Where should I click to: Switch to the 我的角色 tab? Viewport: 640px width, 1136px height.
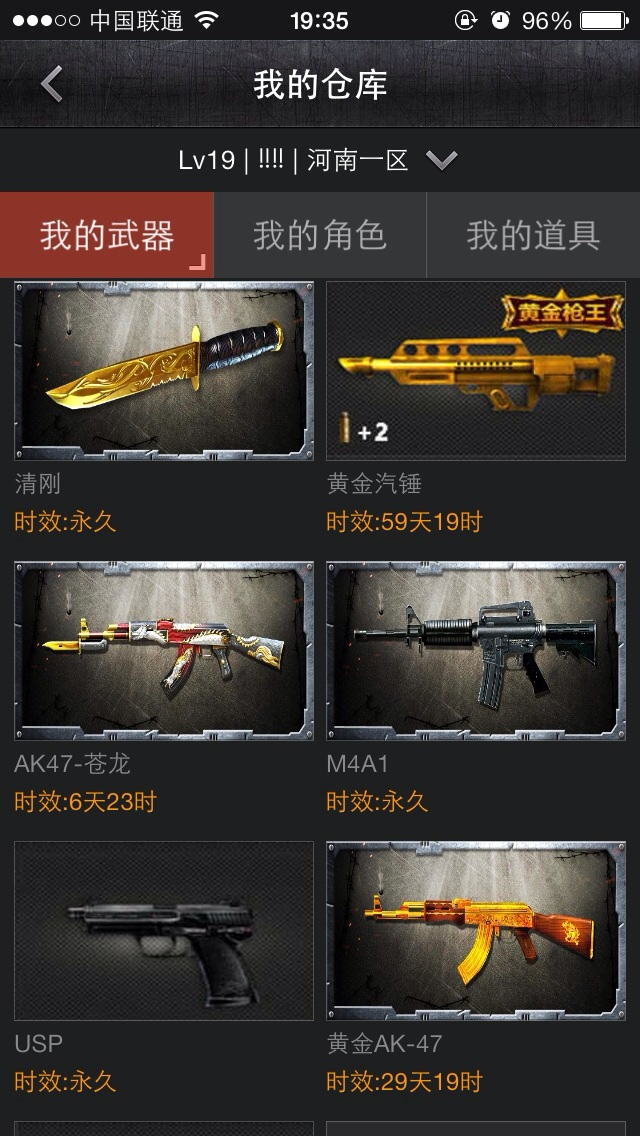pyautogui.click(x=320, y=235)
